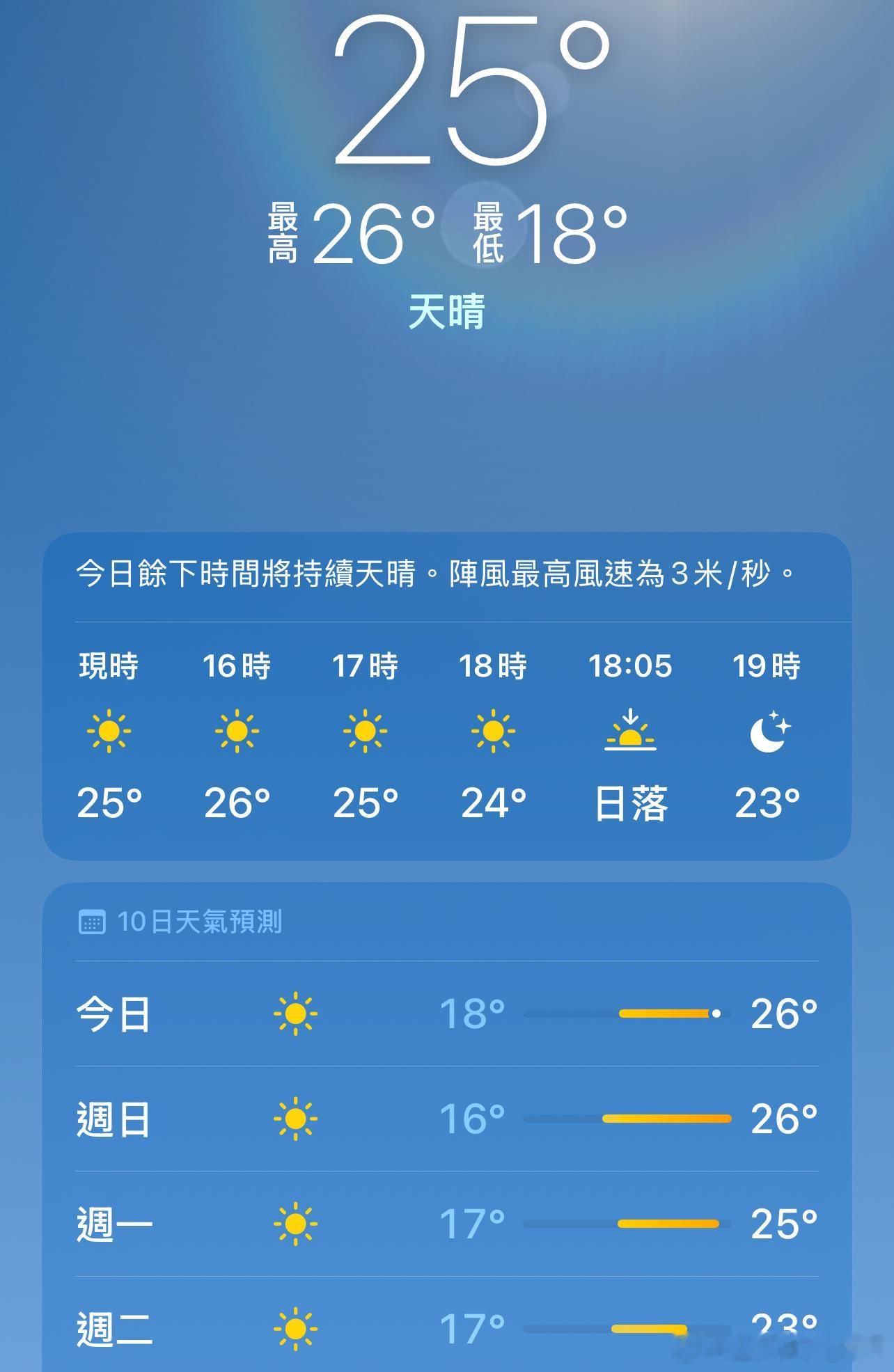Select the 天晴 condition label
Screen dimensions: 894x1372
click(x=447, y=311)
